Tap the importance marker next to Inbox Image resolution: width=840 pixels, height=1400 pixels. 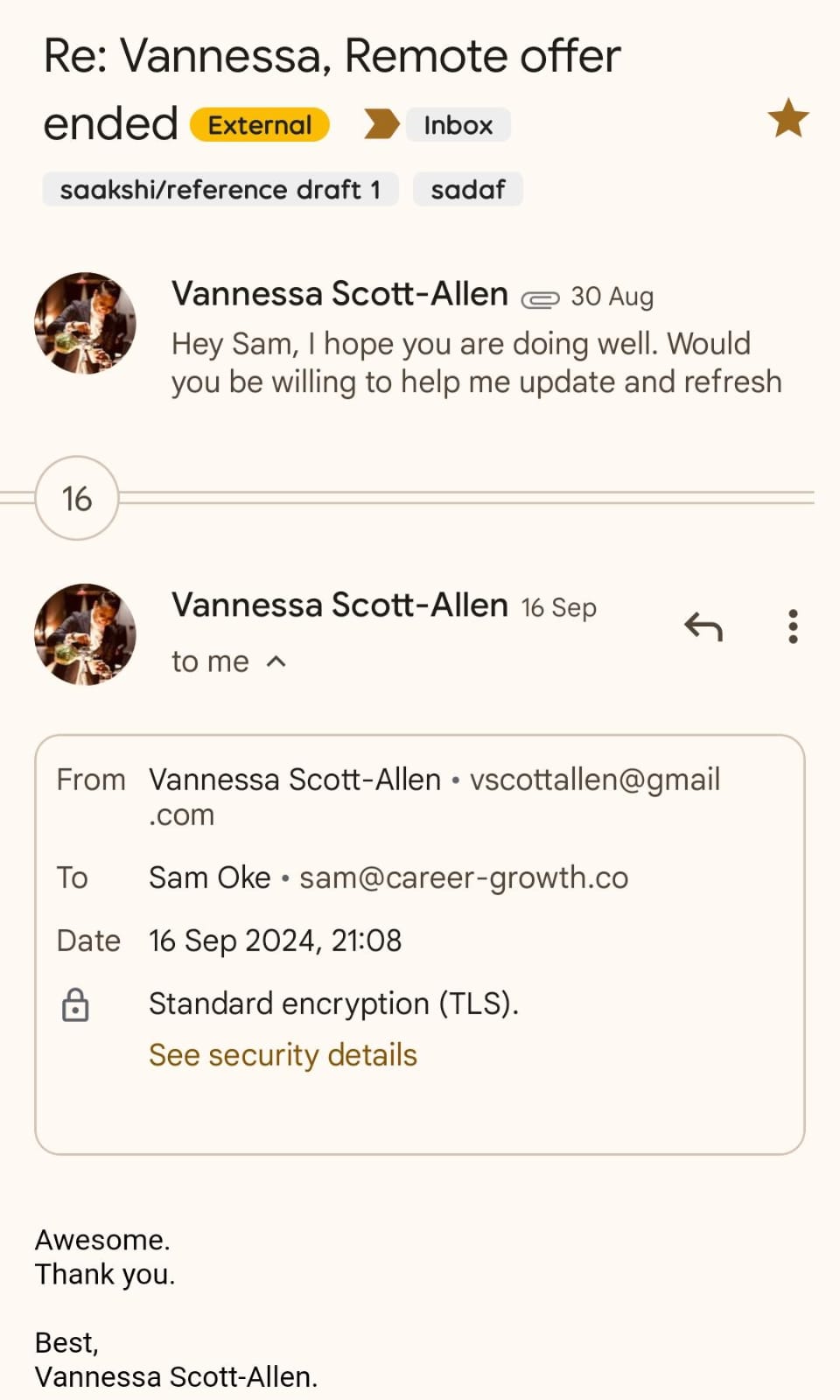(381, 124)
